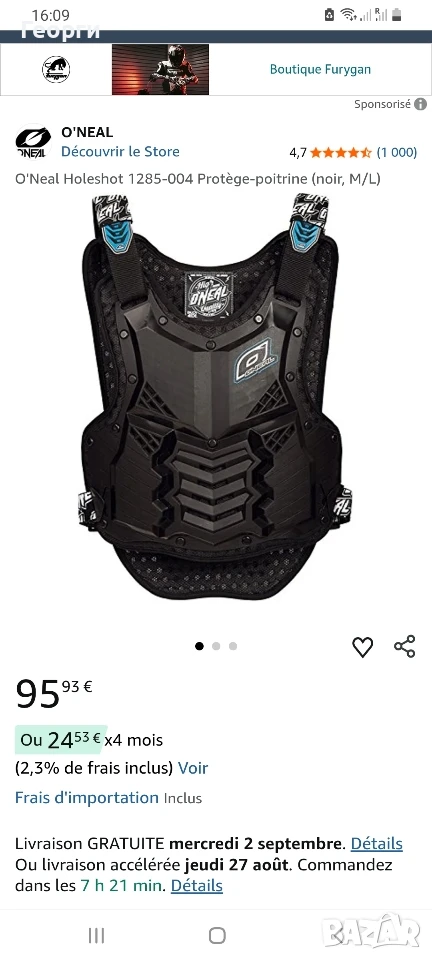Open Détails for accelerated delivery
The width and height of the screenshot is (432, 960).
[196, 885]
